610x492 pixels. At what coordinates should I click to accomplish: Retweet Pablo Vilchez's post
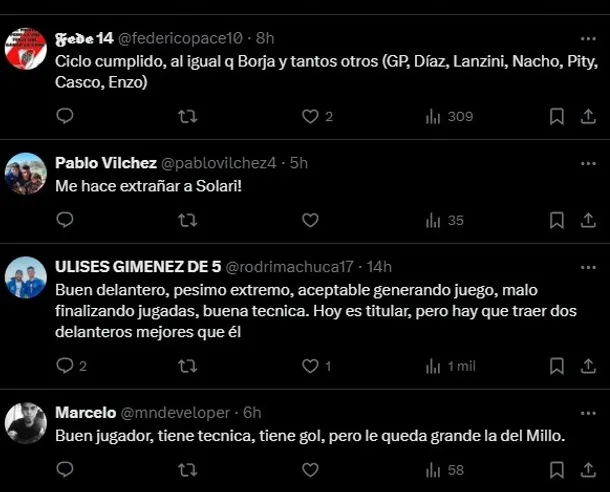tap(187, 220)
